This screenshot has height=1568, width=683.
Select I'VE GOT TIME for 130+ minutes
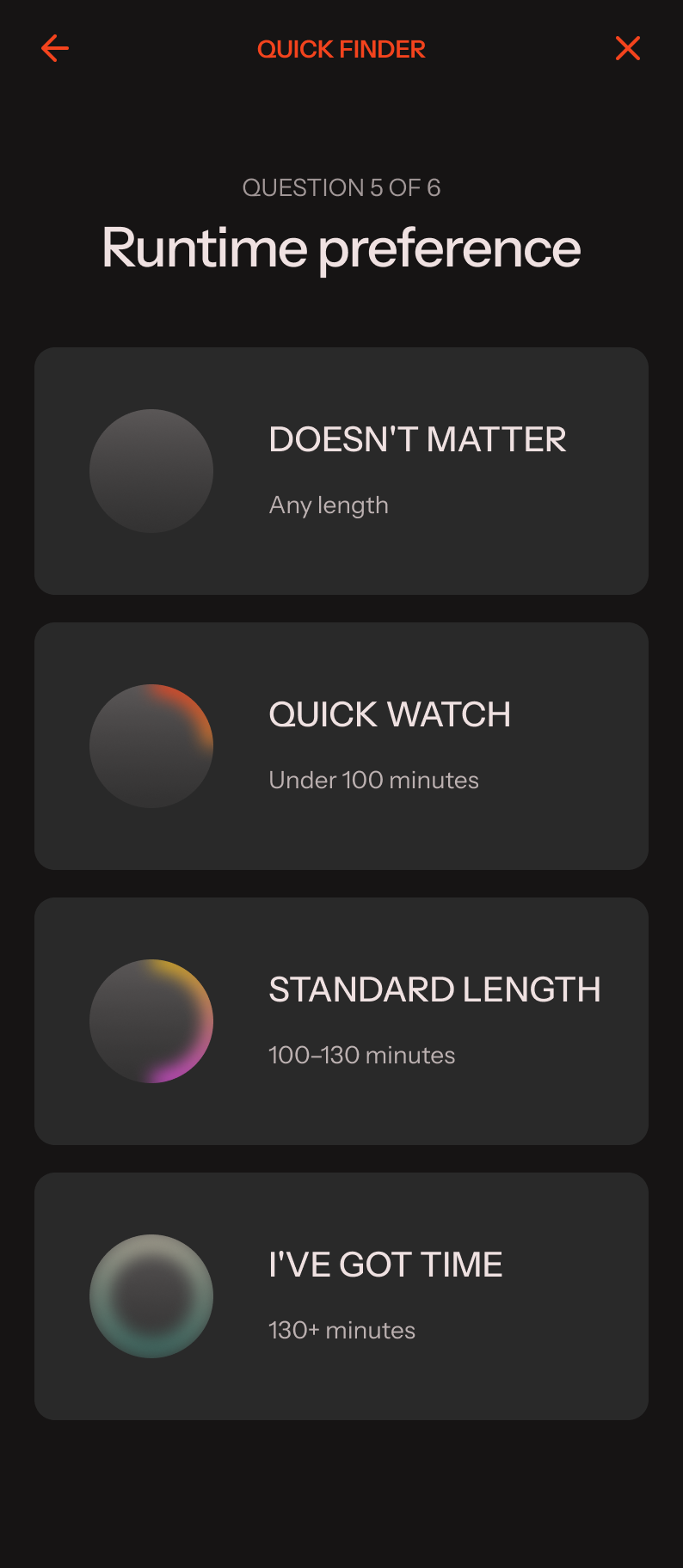pos(341,1295)
